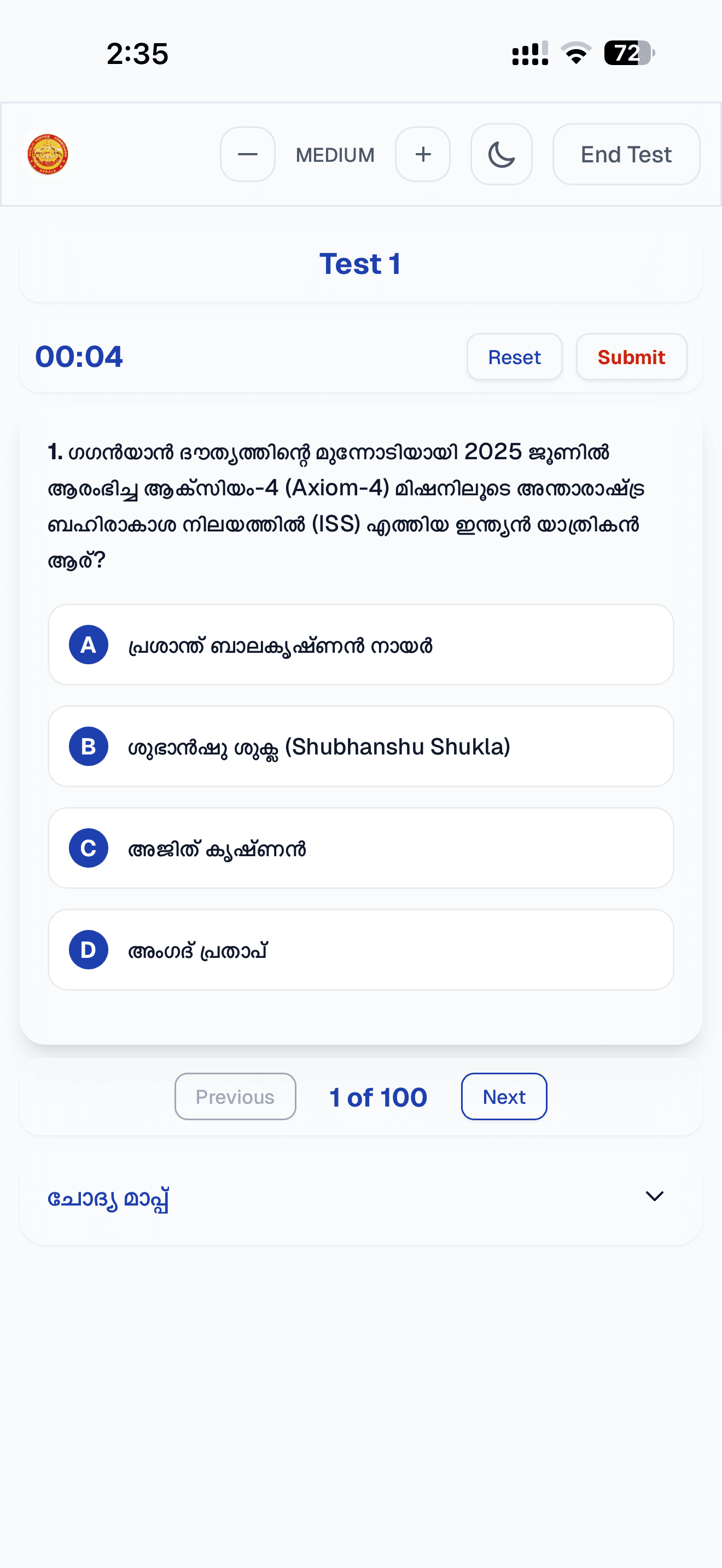722x1568 pixels.
Task: Increase font size with the plus icon
Action: pyautogui.click(x=422, y=154)
